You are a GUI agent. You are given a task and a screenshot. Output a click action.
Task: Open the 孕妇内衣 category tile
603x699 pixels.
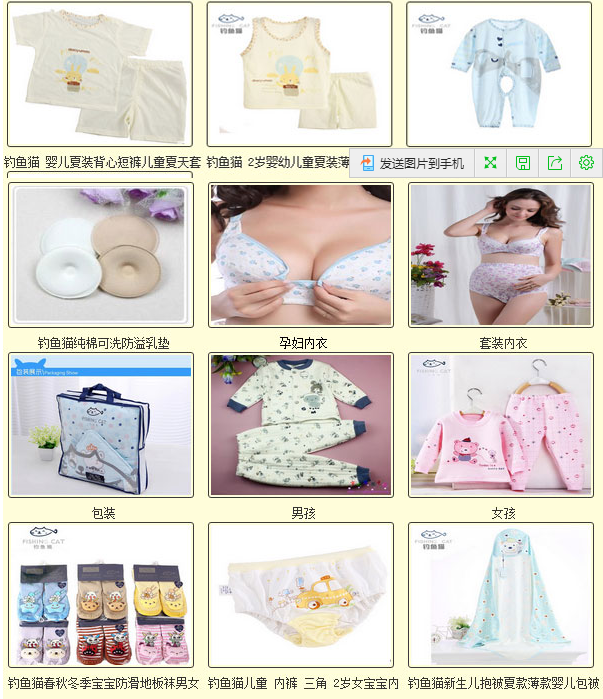[301, 255]
